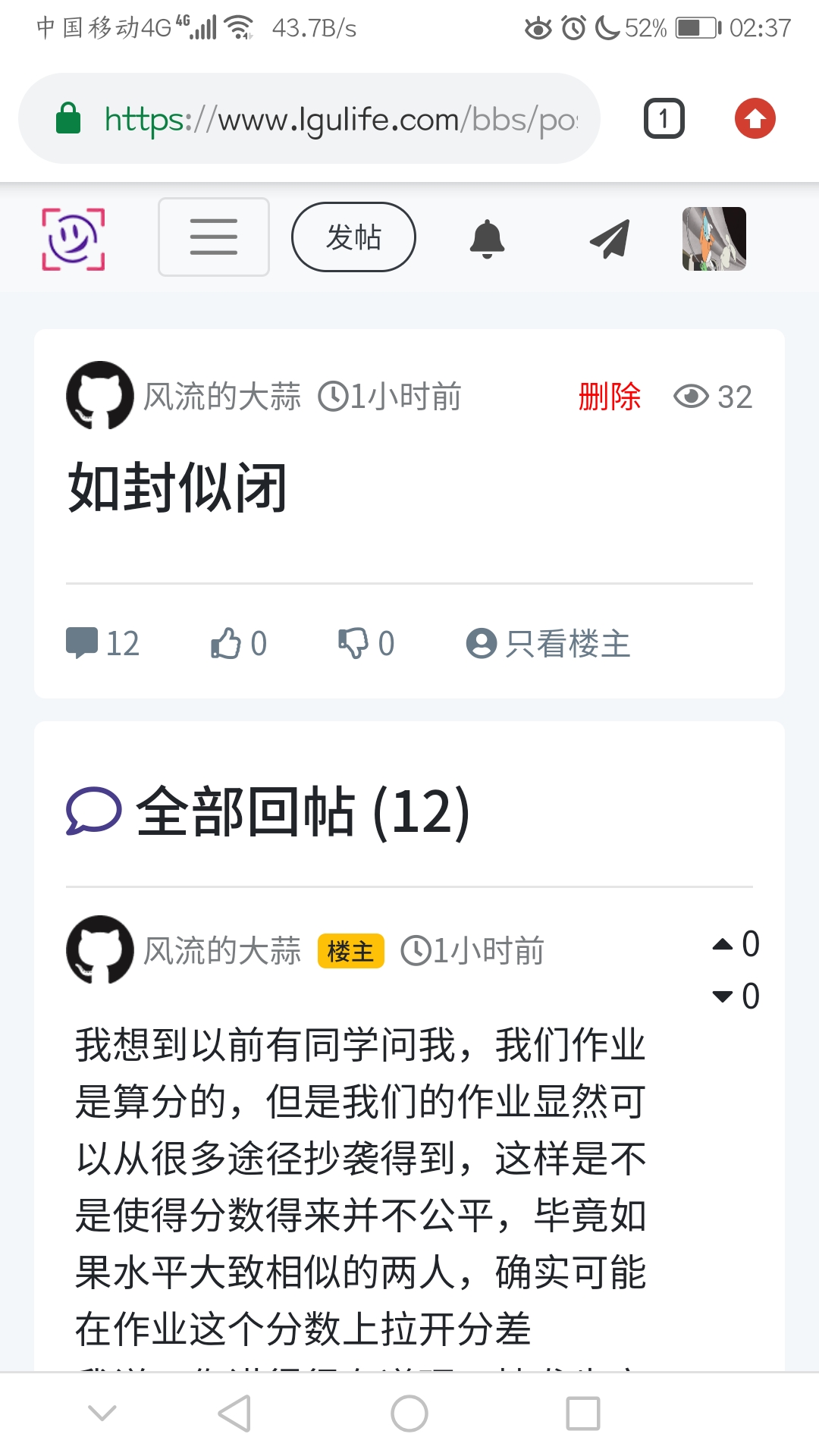The height and width of the screenshot is (1456, 819).
Task: Open my profile avatar in the header
Action: point(714,239)
